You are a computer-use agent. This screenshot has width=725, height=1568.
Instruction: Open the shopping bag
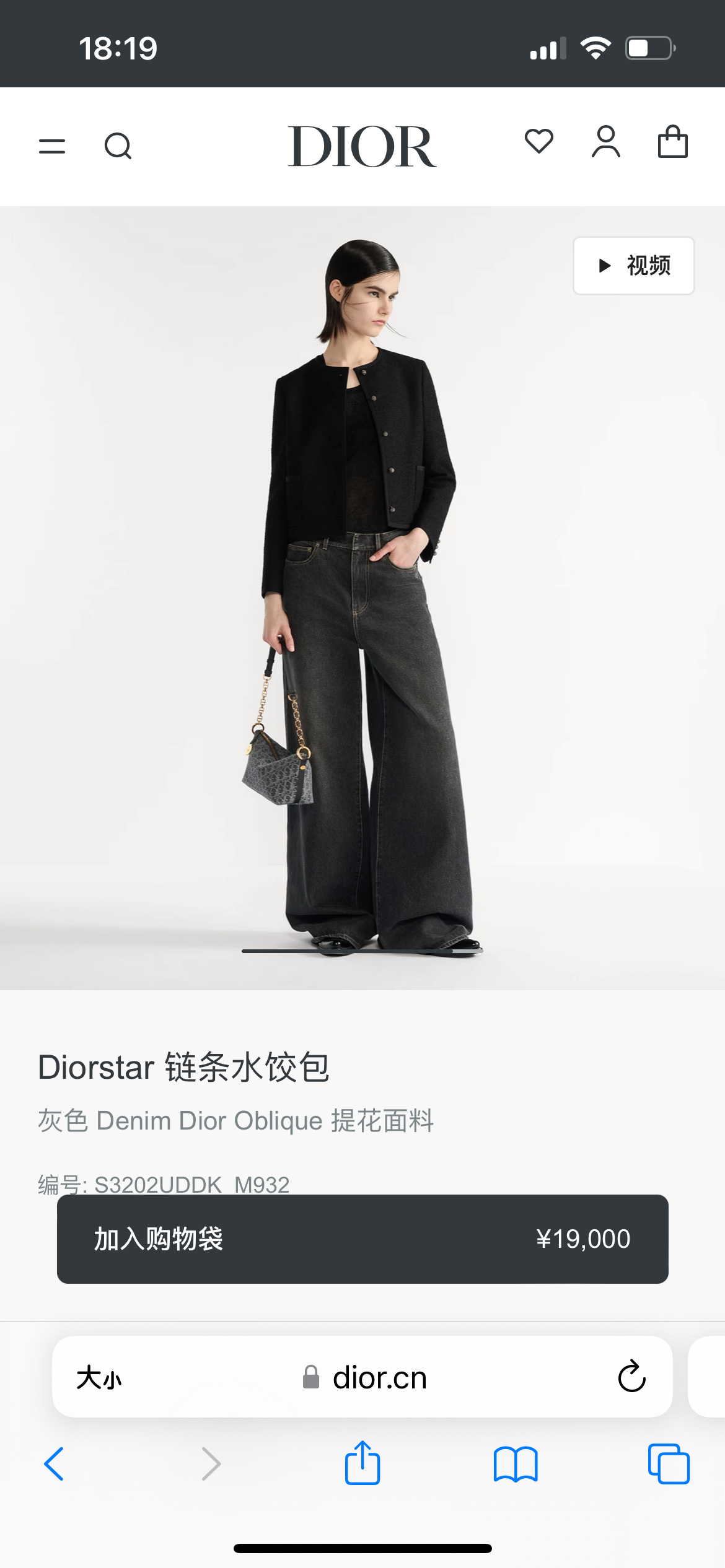pyautogui.click(x=672, y=142)
